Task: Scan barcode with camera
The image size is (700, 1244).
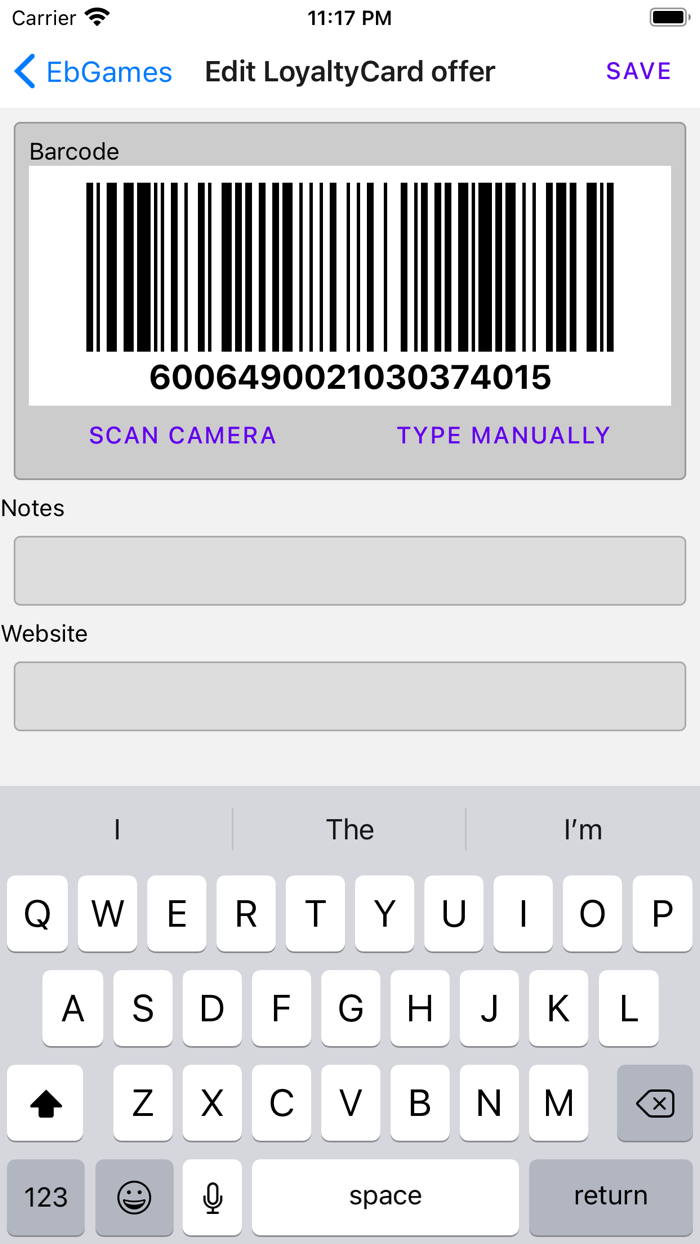Action: pyautogui.click(x=182, y=435)
